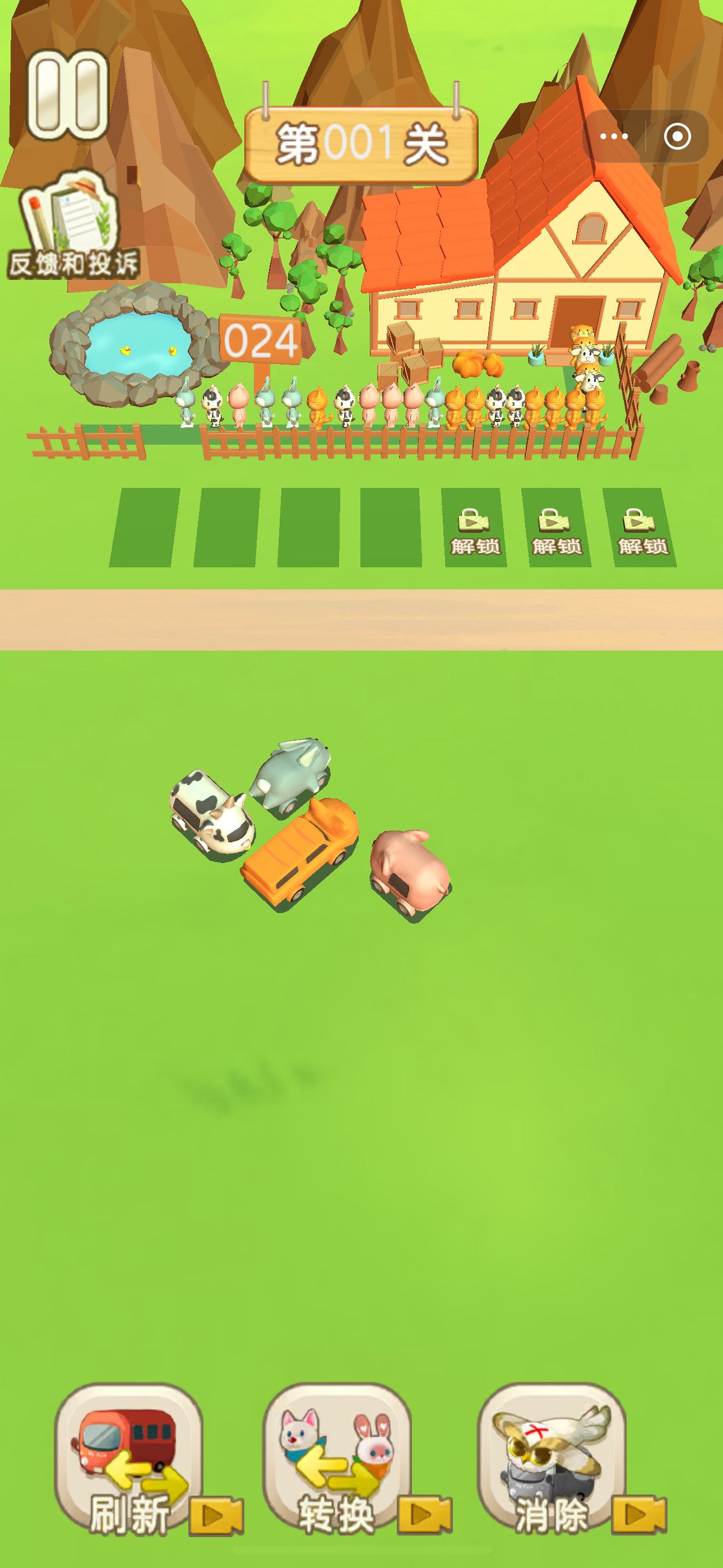
Task: Use the 转换 swap power-up
Action: [336, 1460]
